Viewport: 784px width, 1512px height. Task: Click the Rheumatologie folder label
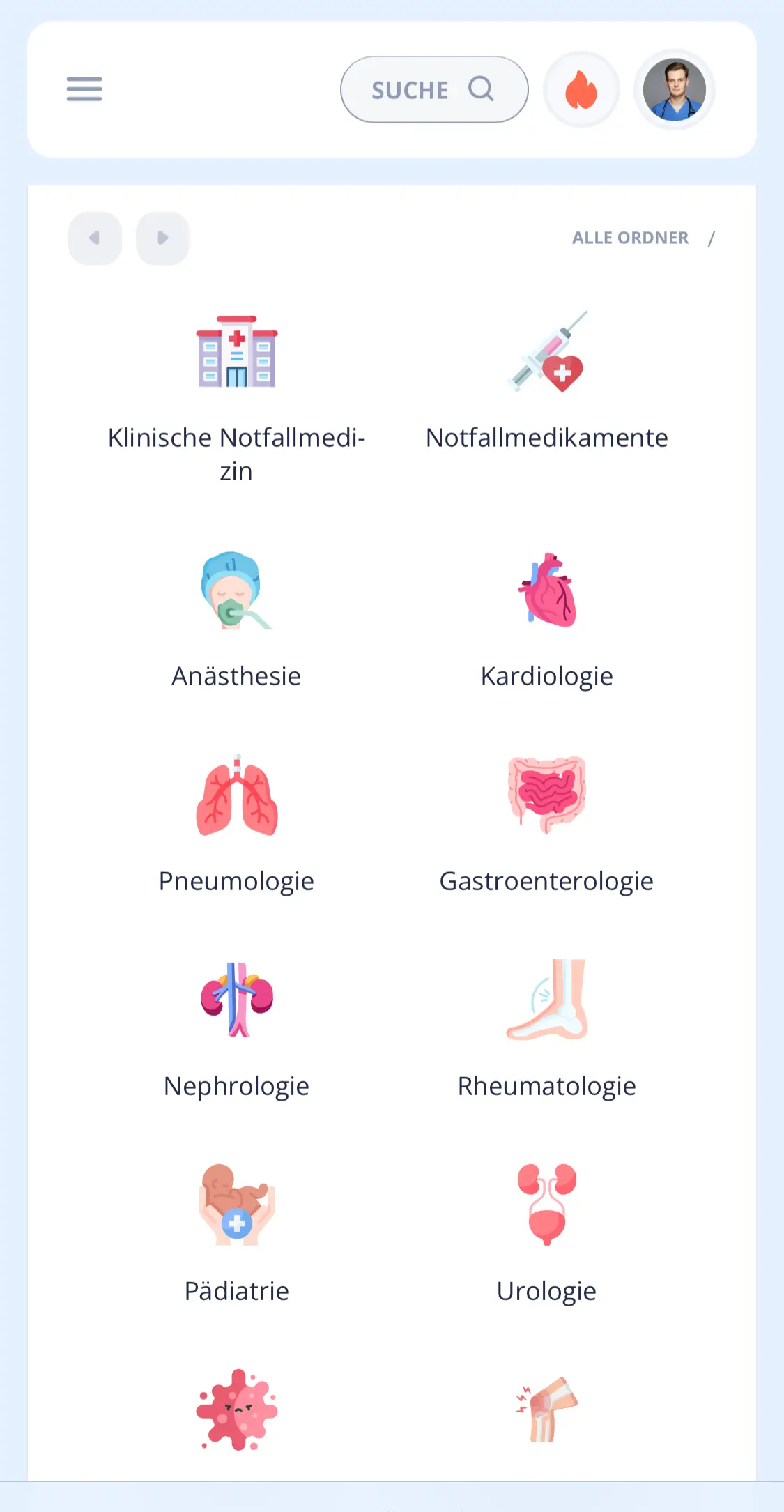pos(546,1085)
